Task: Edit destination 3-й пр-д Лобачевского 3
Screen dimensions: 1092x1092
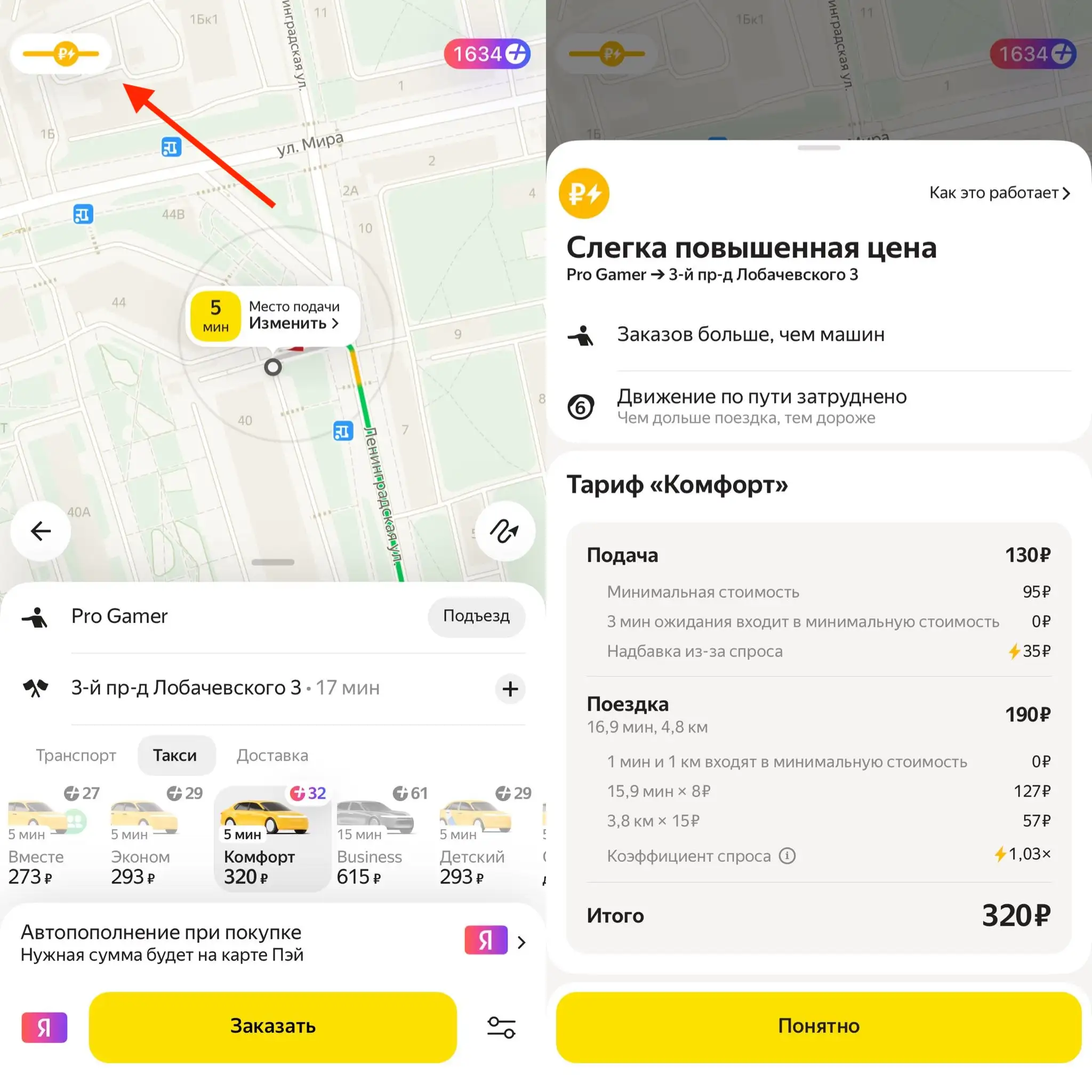Action: [187, 688]
